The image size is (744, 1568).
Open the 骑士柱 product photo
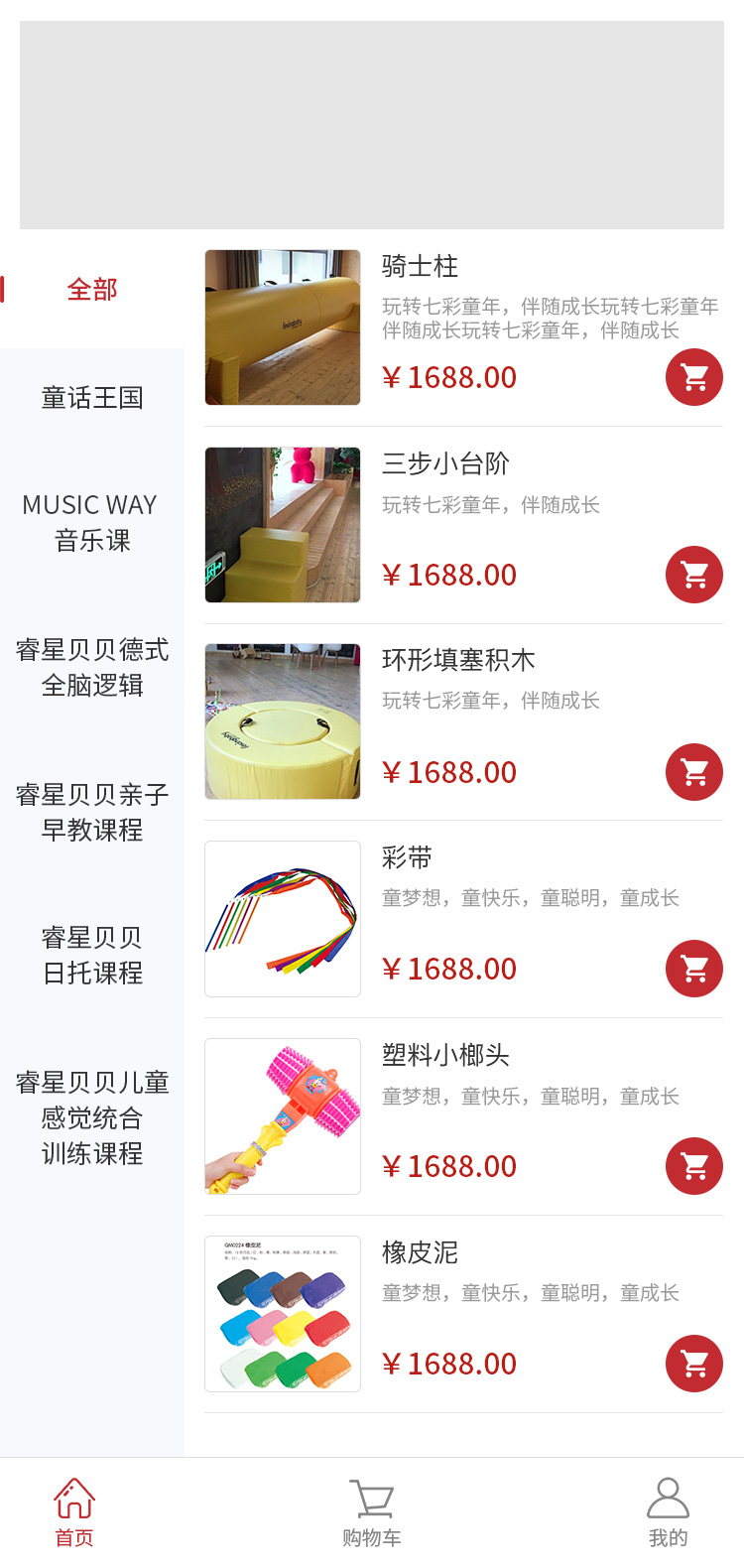283,327
